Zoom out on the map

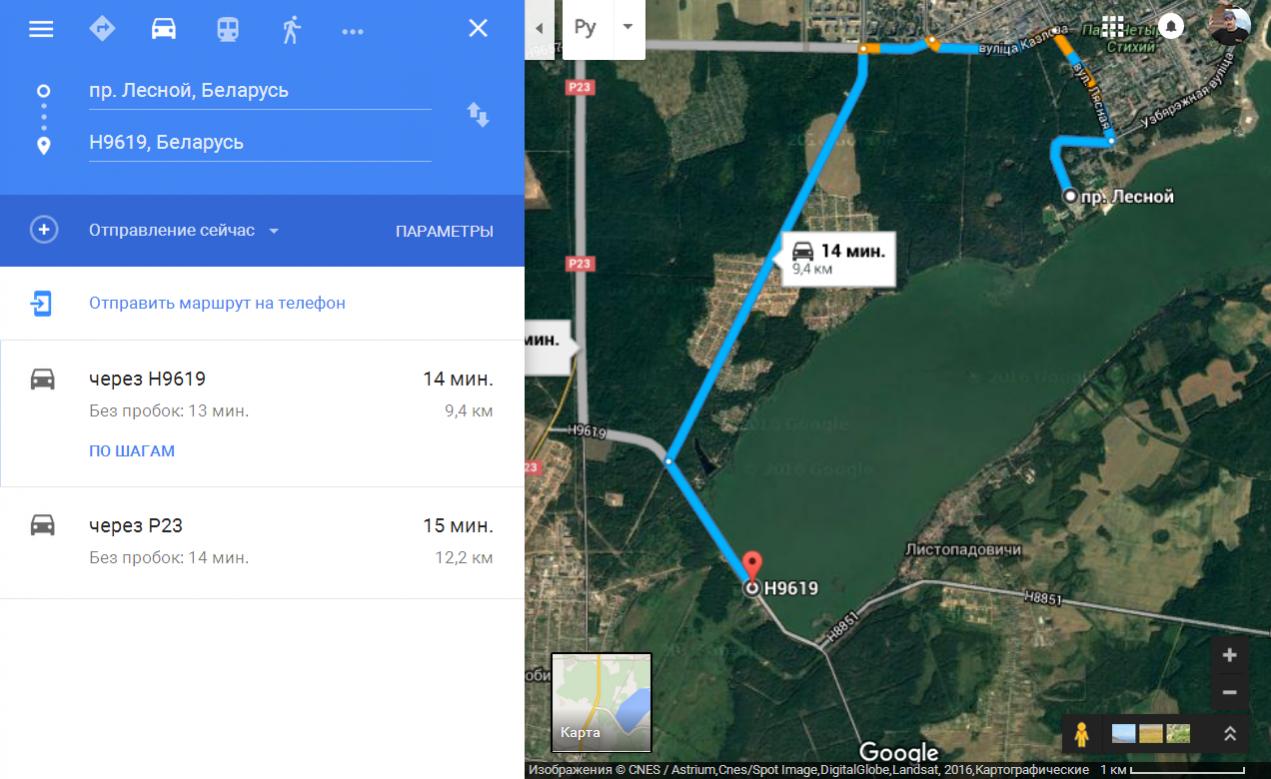point(1229,692)
